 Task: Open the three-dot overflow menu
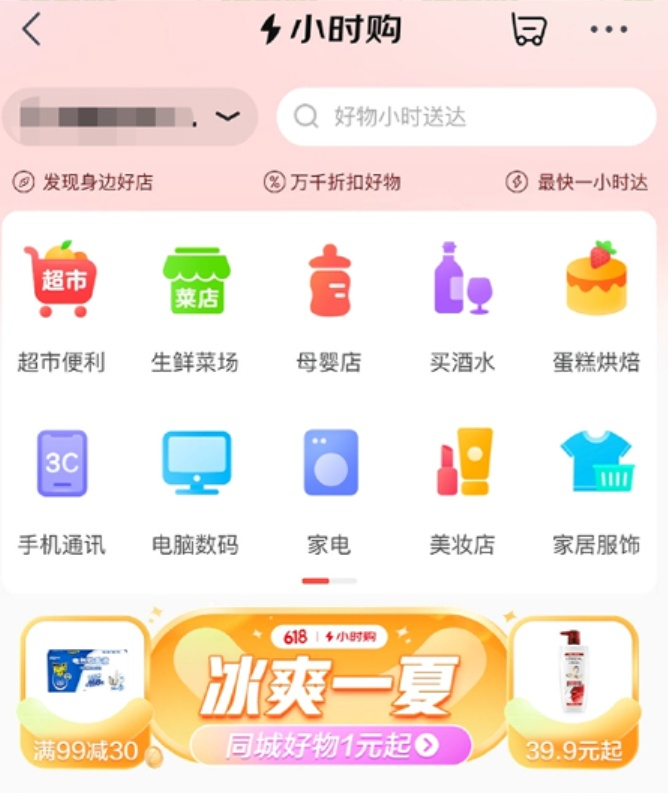[x=608, y=30]
